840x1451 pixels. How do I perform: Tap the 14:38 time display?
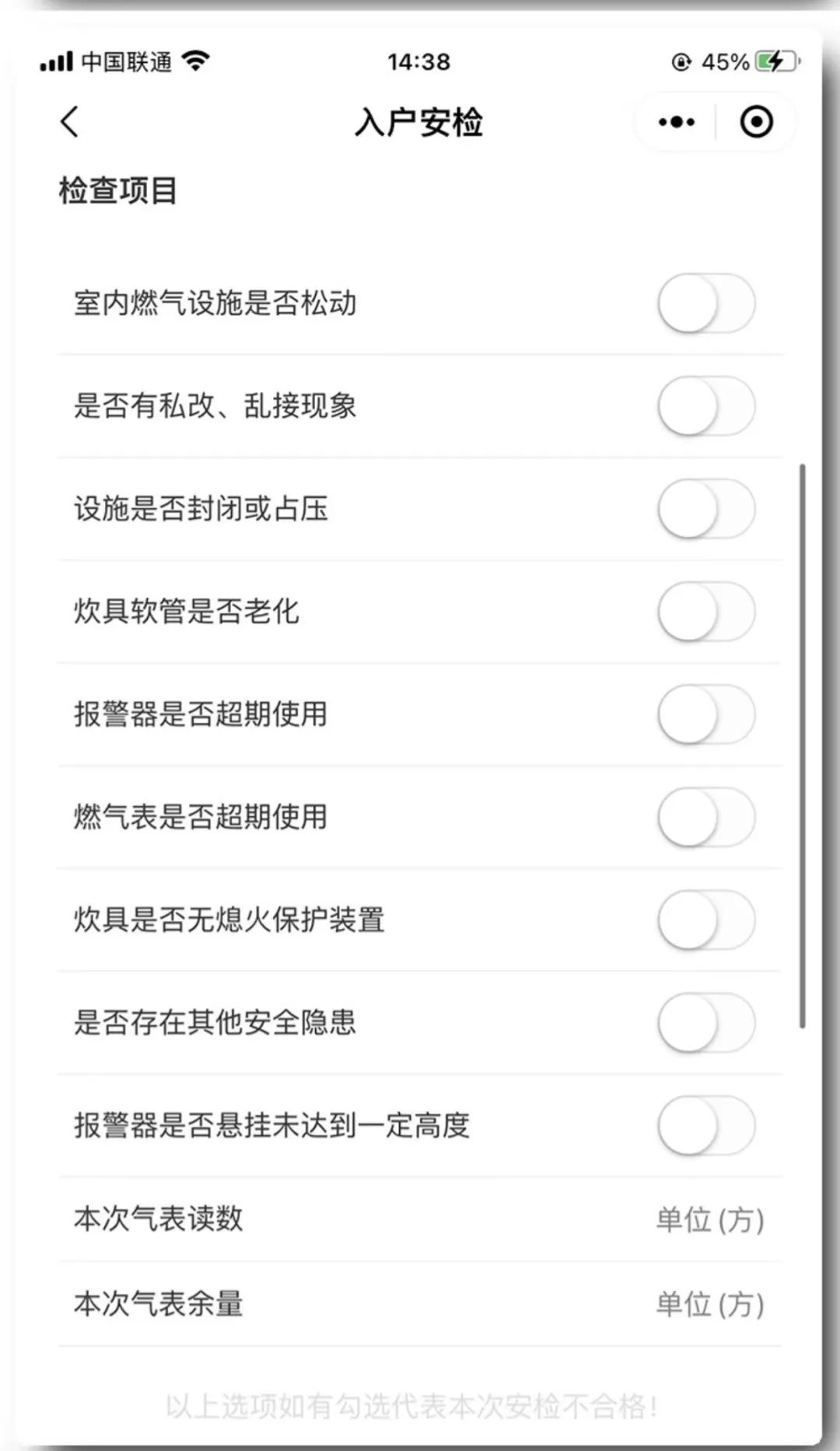418,61
